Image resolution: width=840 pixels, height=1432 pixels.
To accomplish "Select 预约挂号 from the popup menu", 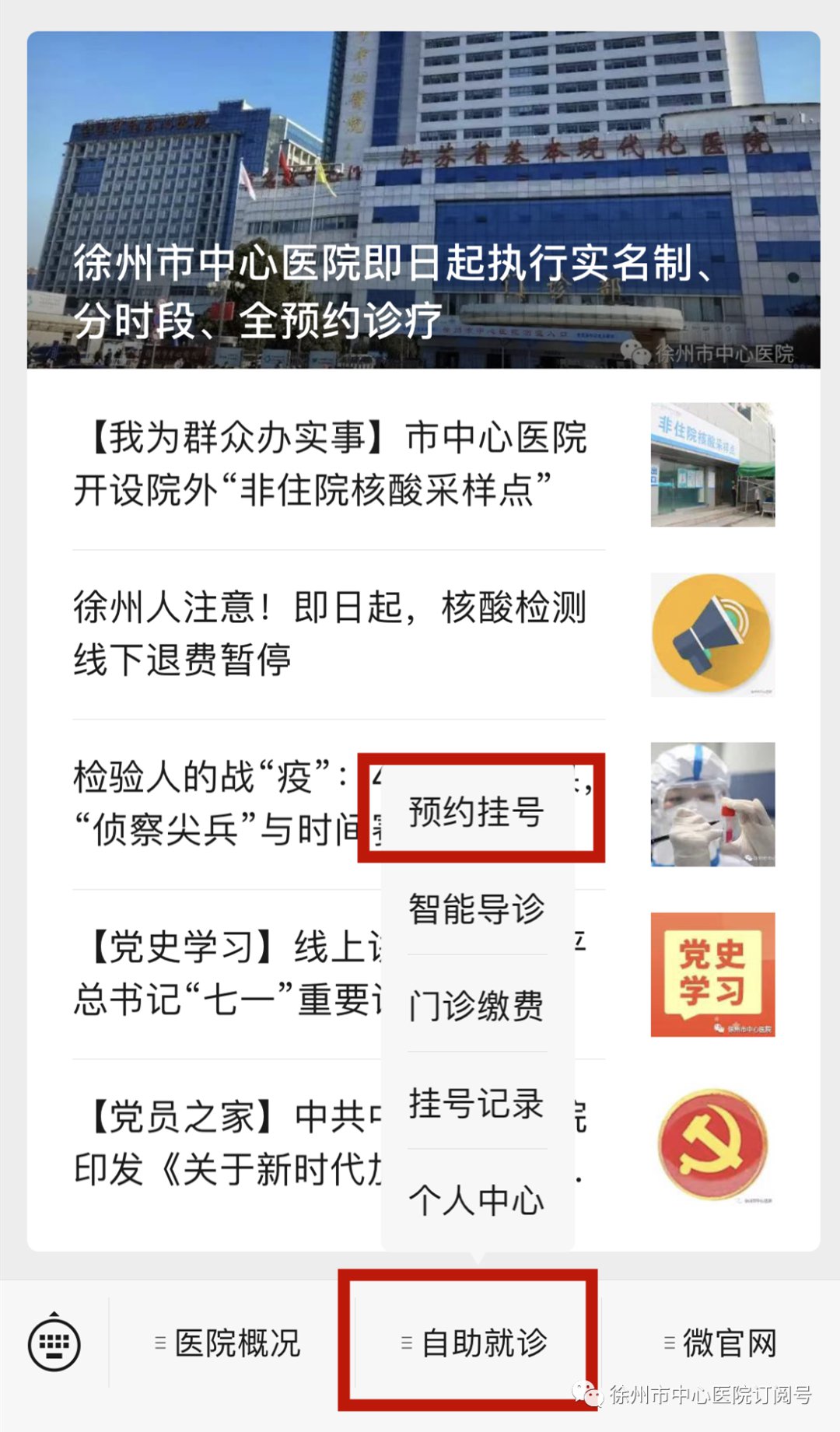I will (x=476, y=811).
